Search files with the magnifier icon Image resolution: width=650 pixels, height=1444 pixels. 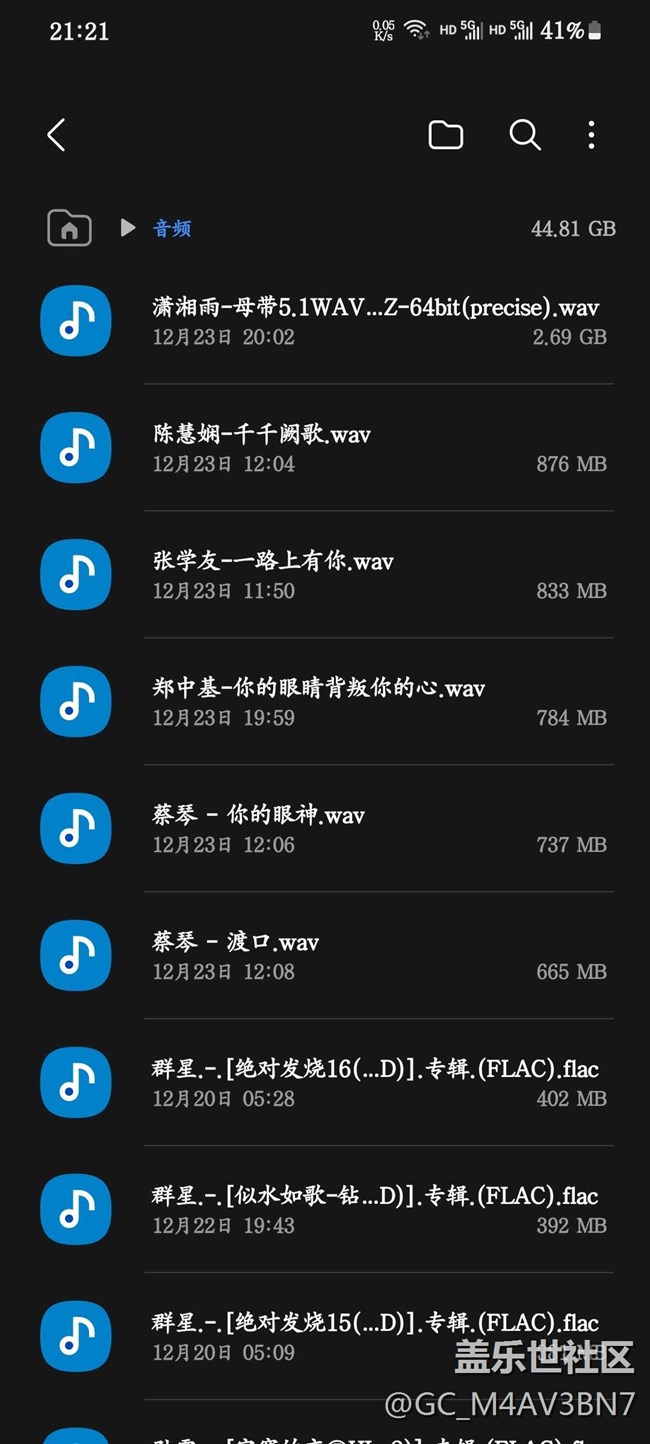click(524, 135)
